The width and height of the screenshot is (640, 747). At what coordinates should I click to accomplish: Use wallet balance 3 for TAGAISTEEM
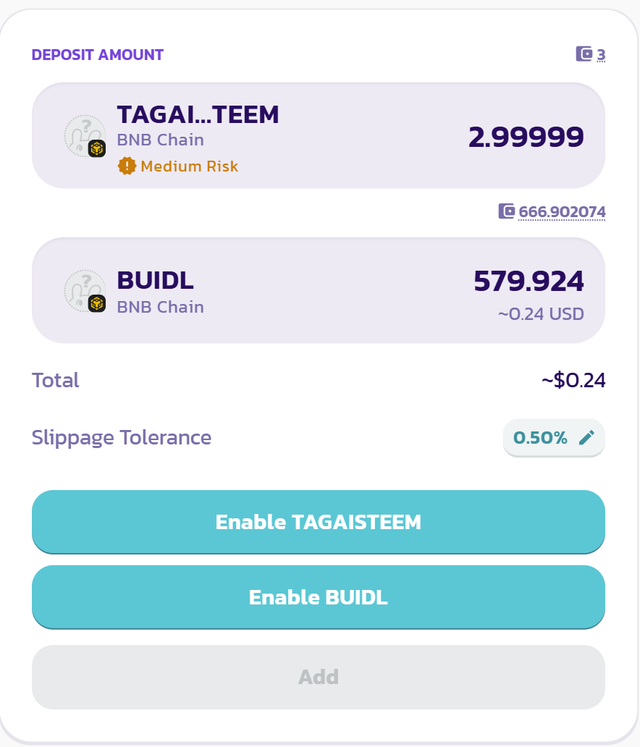point(592,55)
